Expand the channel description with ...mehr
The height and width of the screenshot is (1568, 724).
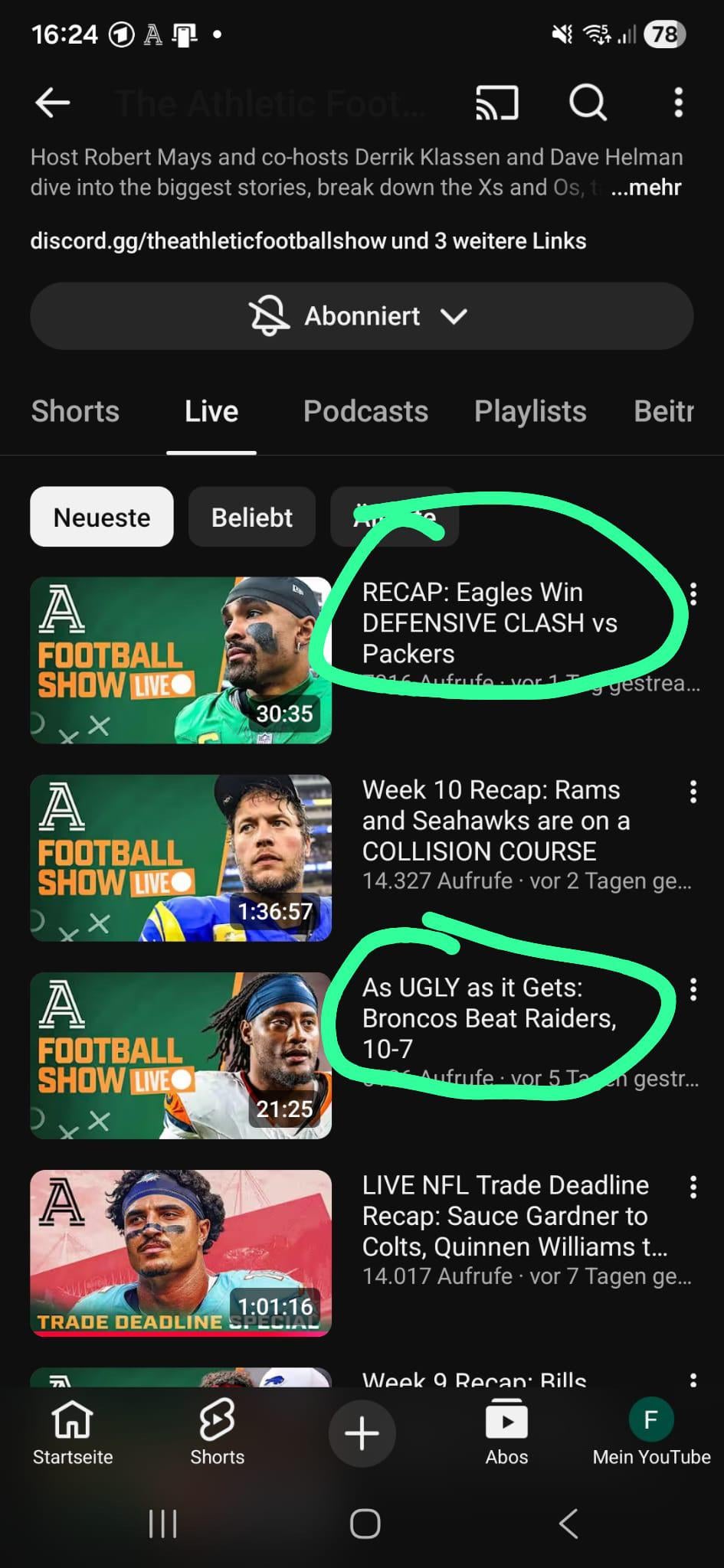pos(646,188)
